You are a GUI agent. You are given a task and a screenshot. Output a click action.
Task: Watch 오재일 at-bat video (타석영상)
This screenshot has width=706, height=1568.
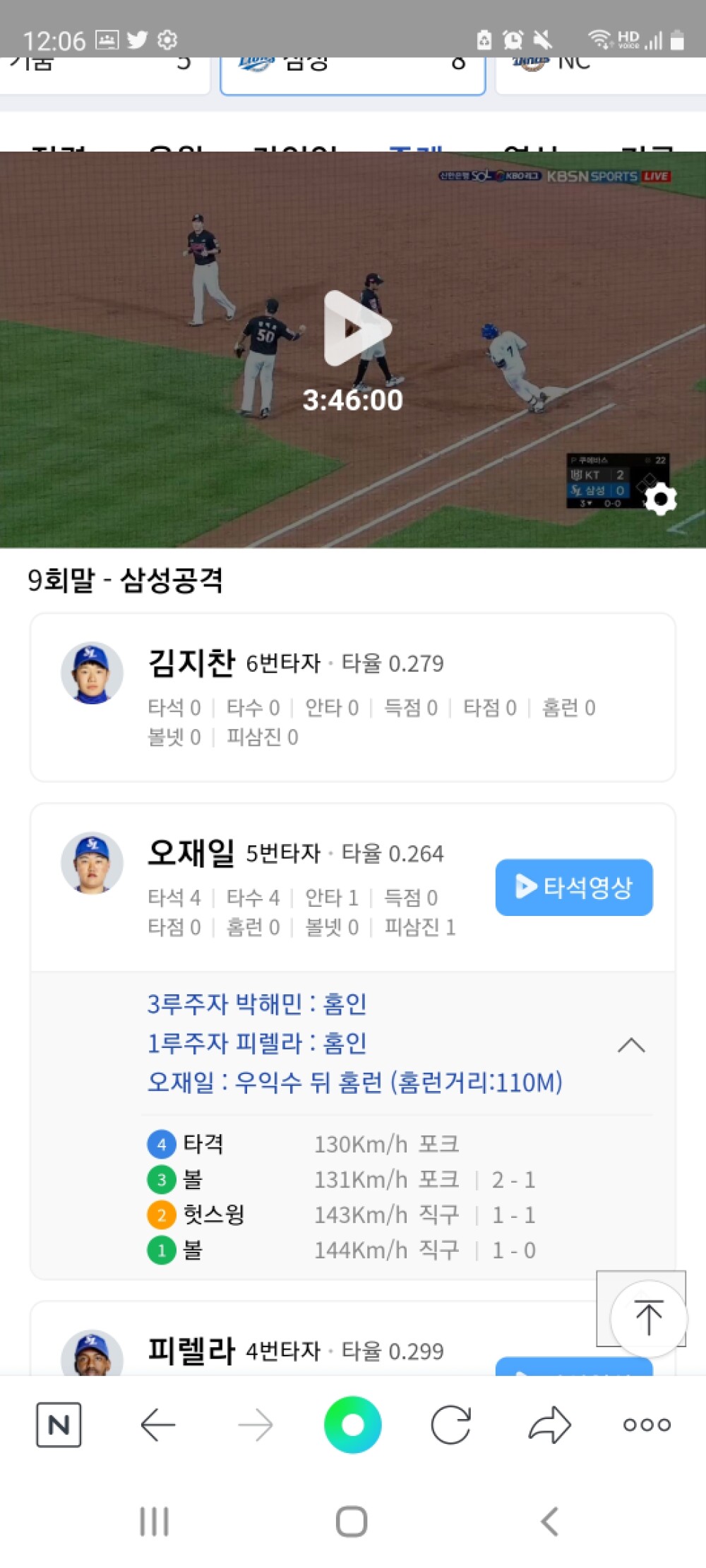(x=574, y=887)
